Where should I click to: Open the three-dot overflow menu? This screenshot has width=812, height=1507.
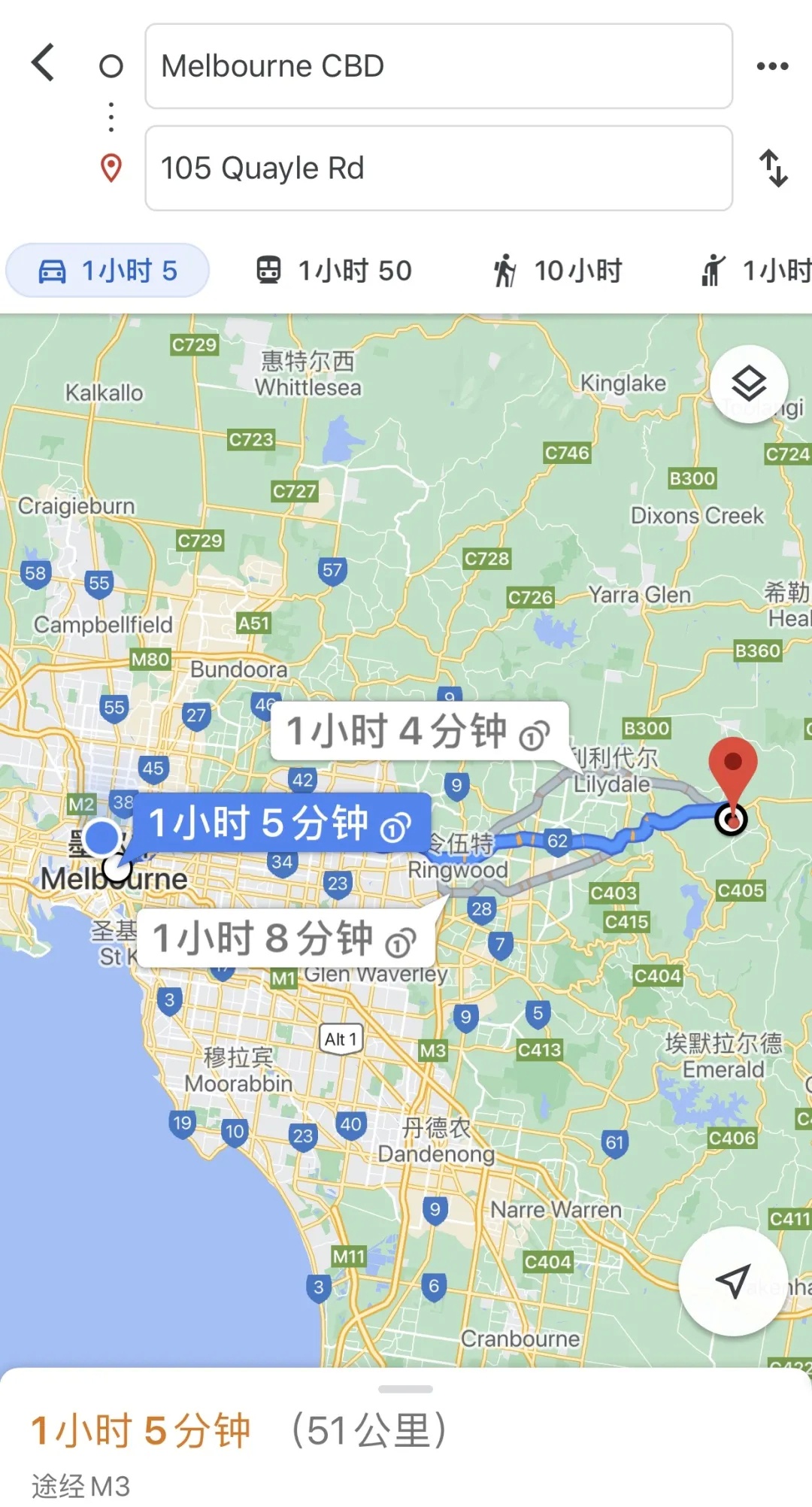(x=772, y=66)
